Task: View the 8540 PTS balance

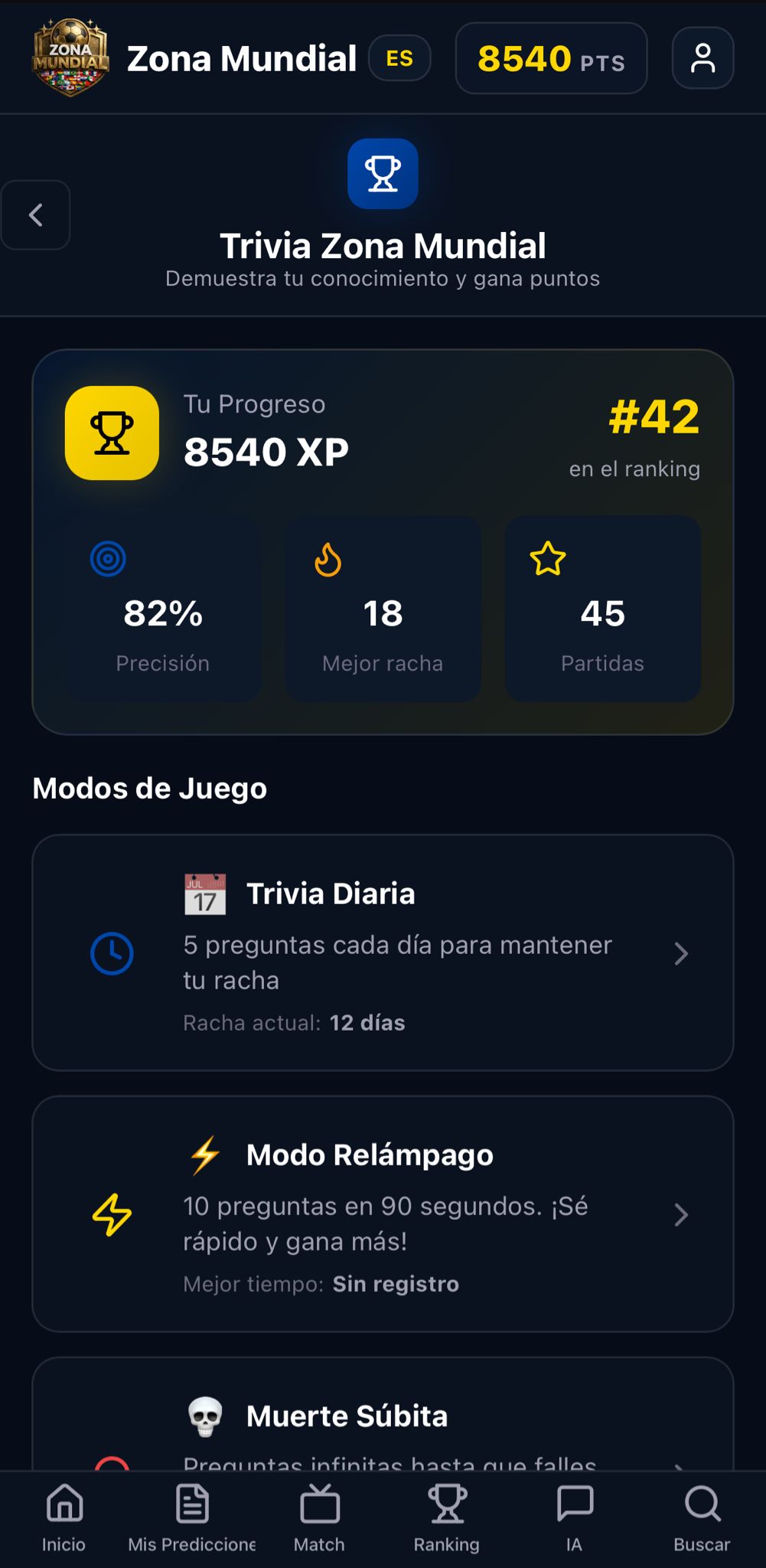Action: coord(551,58)
